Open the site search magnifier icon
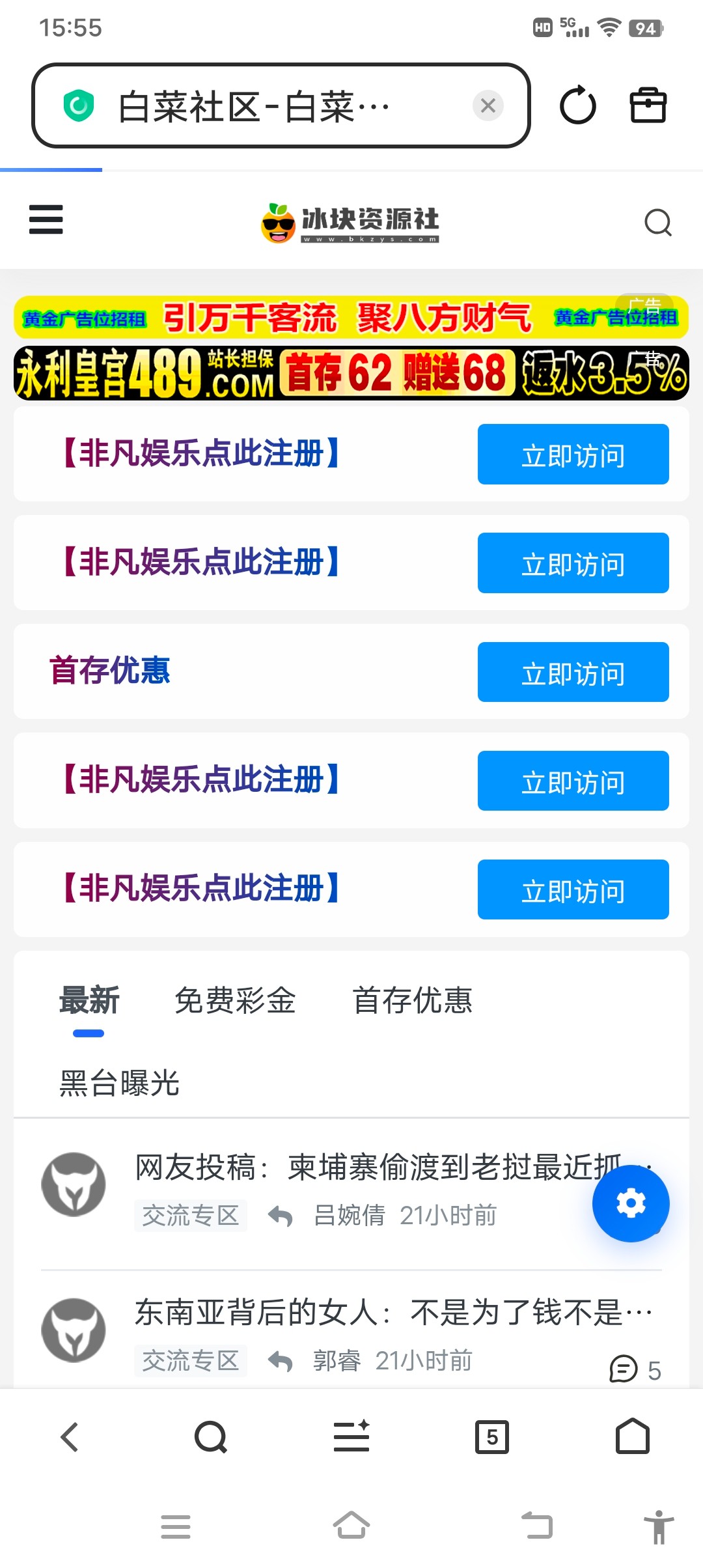The width and height of the screenshot is (703, 1568). [x=657, y=223]
